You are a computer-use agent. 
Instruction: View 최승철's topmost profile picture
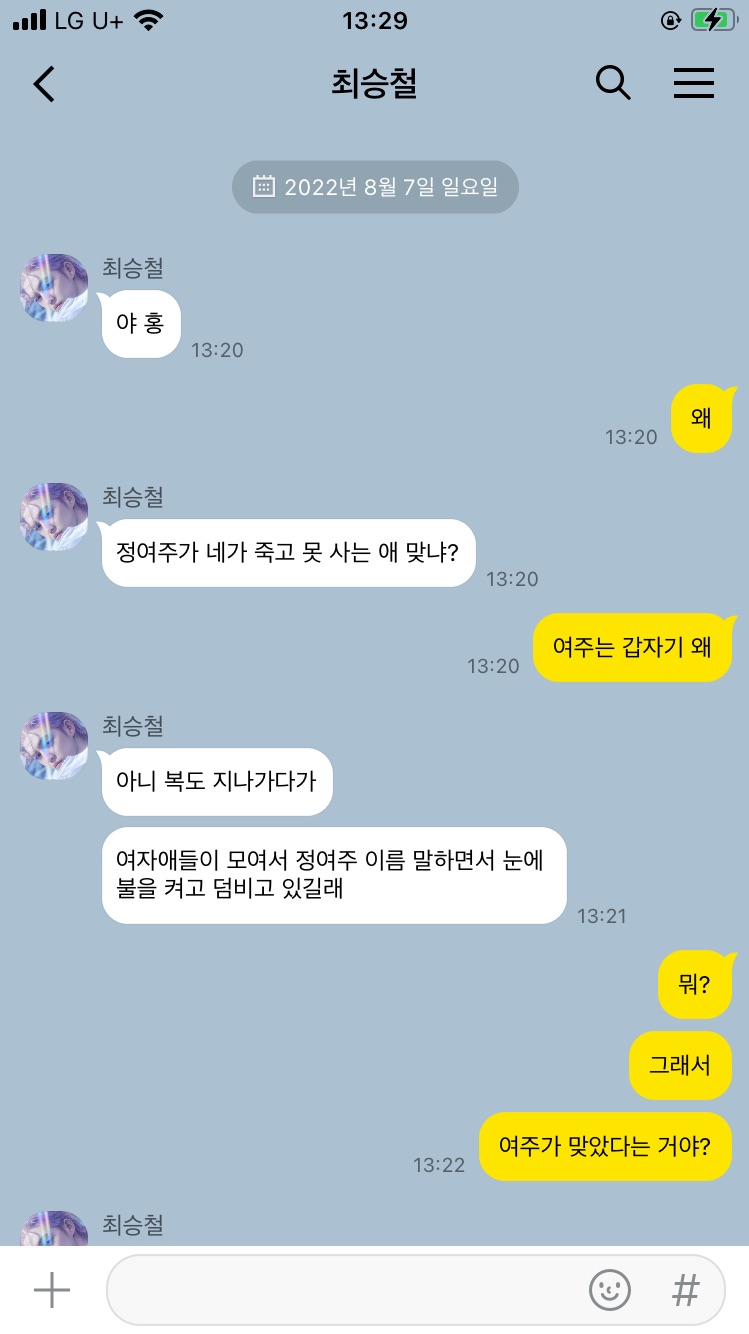54,287
